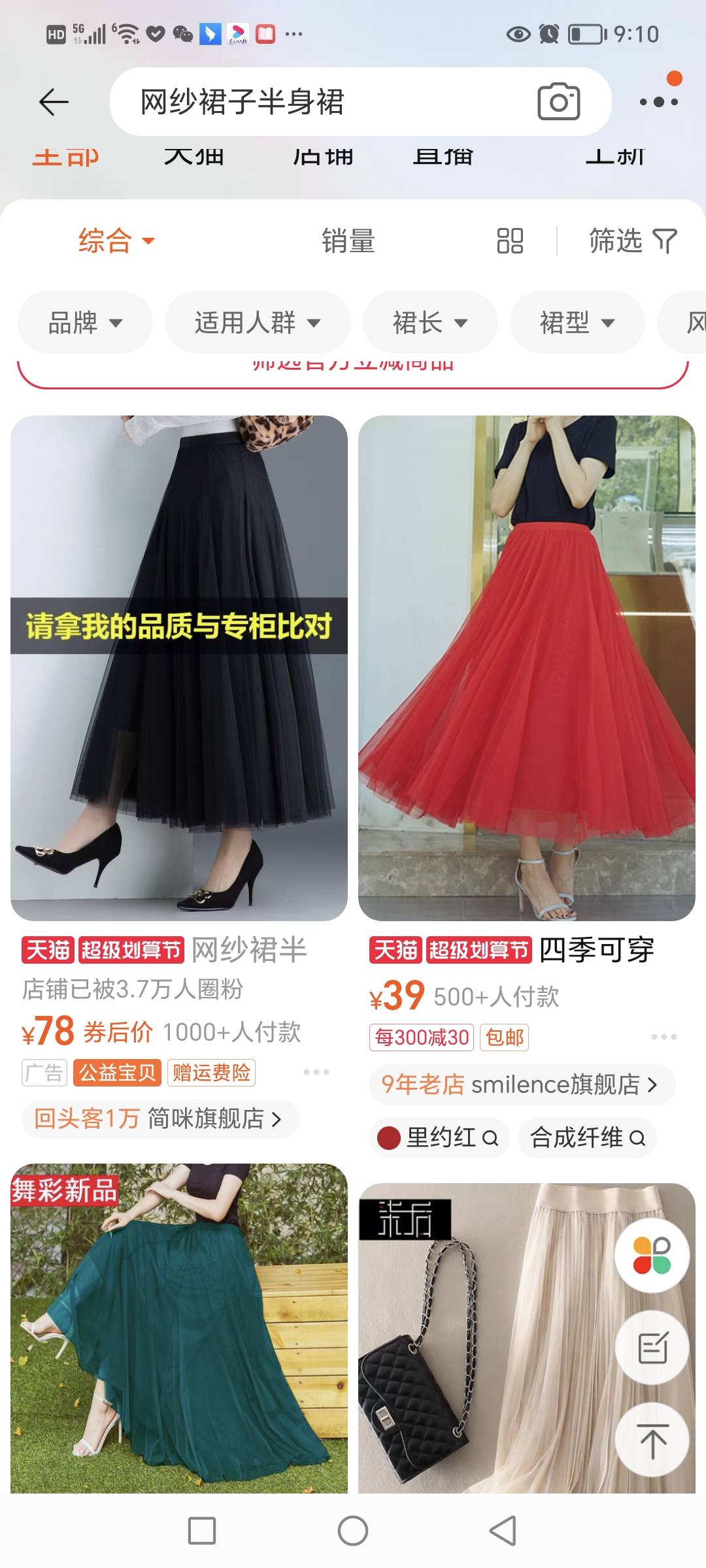The height and width of the screenshot is (1568, 706).
Task: Visit the 简咪旗舰店 store link
Action: pyautogui.click(x=160, y=1119)
